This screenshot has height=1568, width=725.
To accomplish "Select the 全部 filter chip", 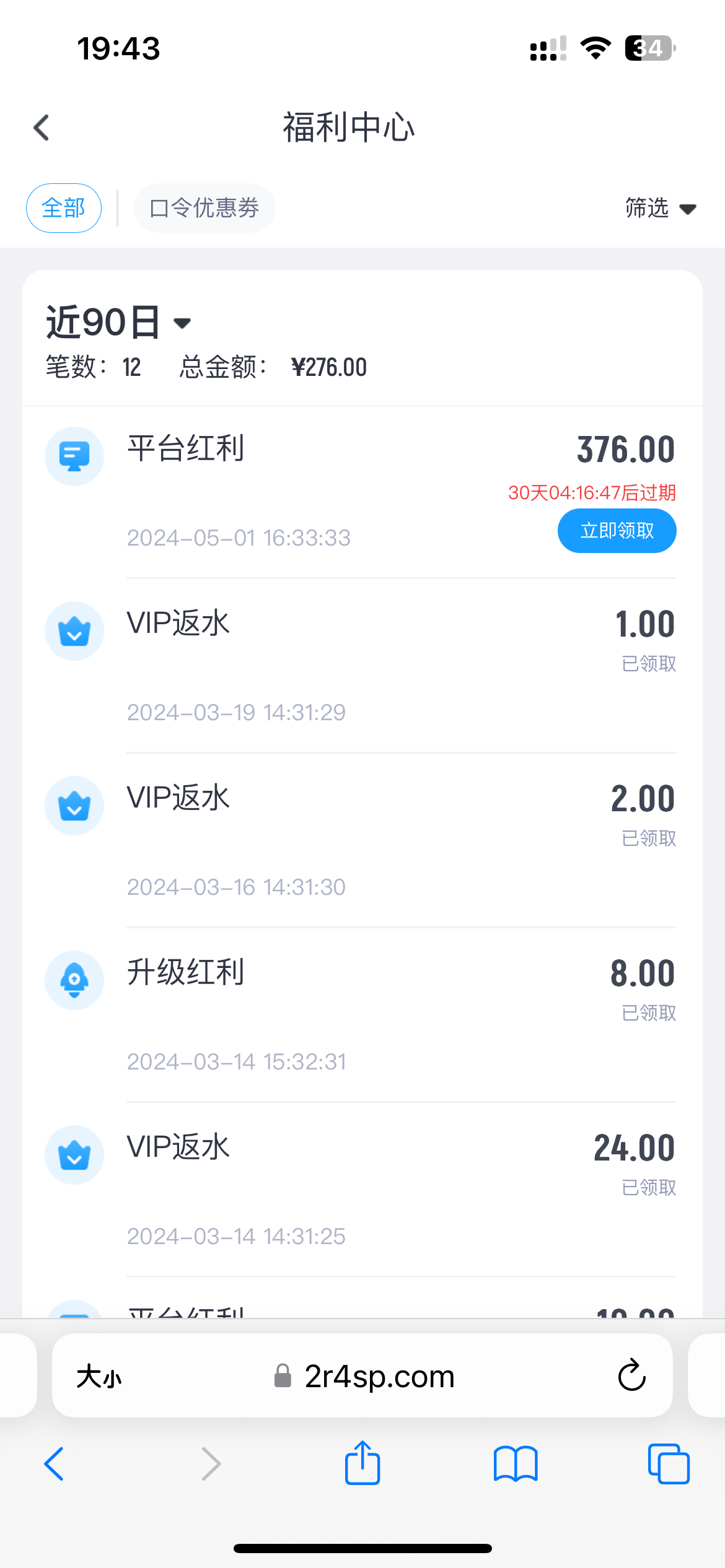I will point(64,208).
